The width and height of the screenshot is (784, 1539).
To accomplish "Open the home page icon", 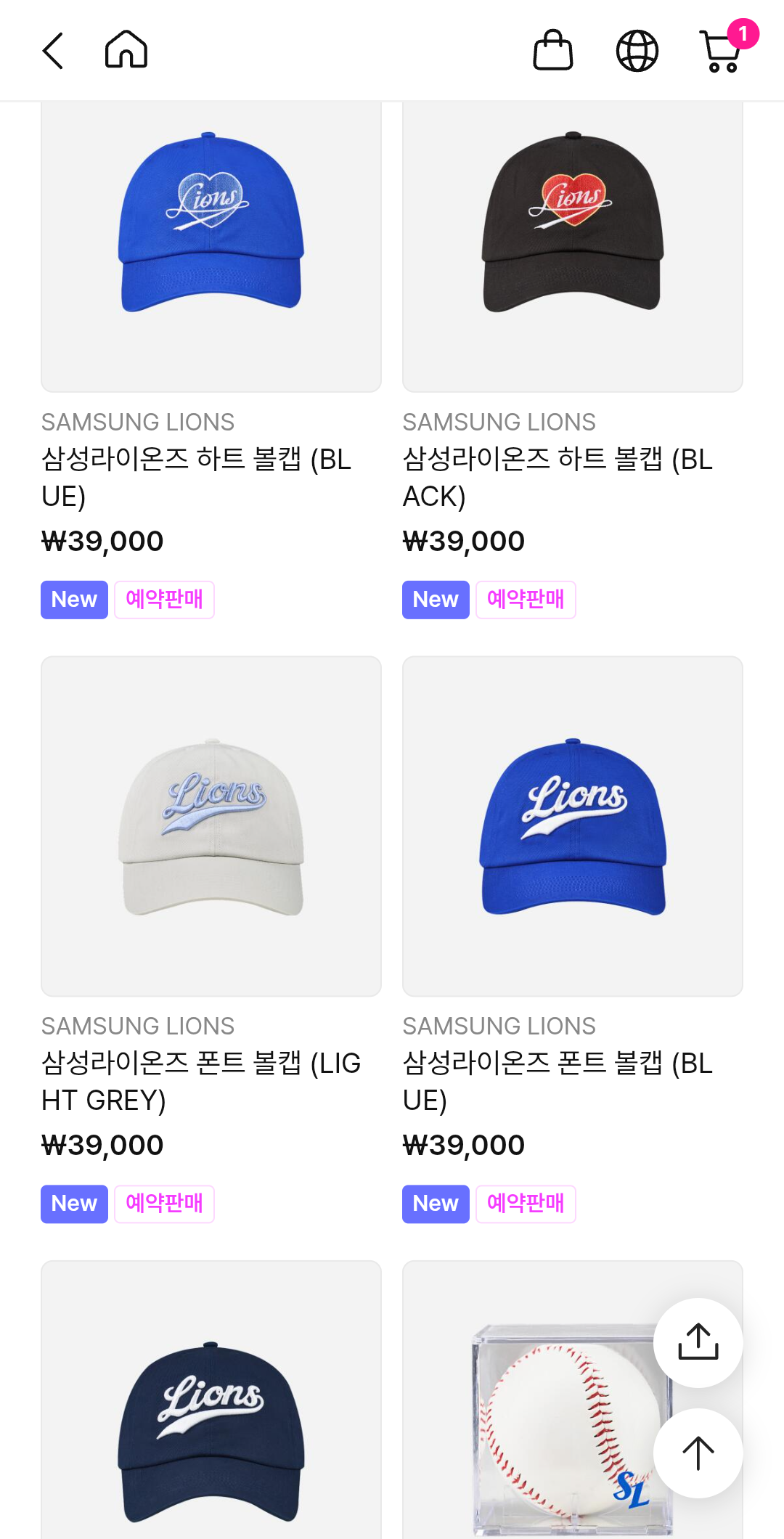I will click(126, 50).
